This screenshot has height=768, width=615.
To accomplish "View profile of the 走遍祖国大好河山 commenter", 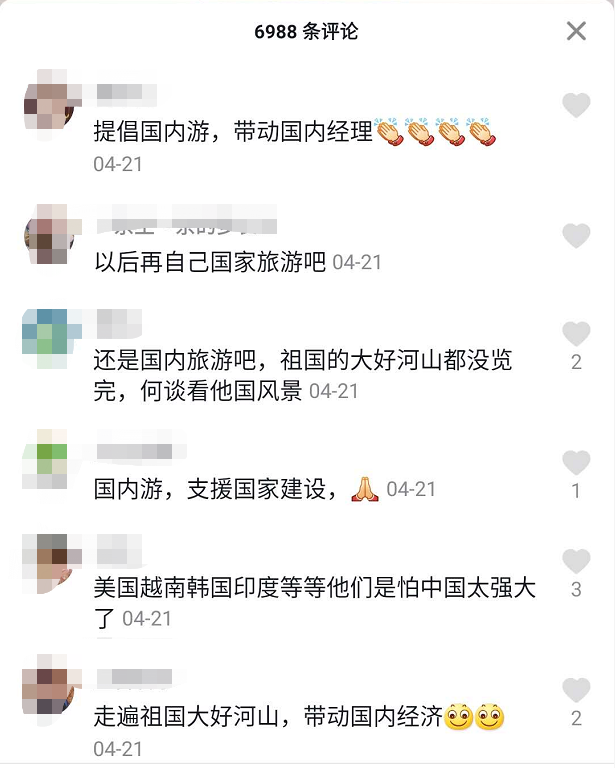I will (48, 690).
